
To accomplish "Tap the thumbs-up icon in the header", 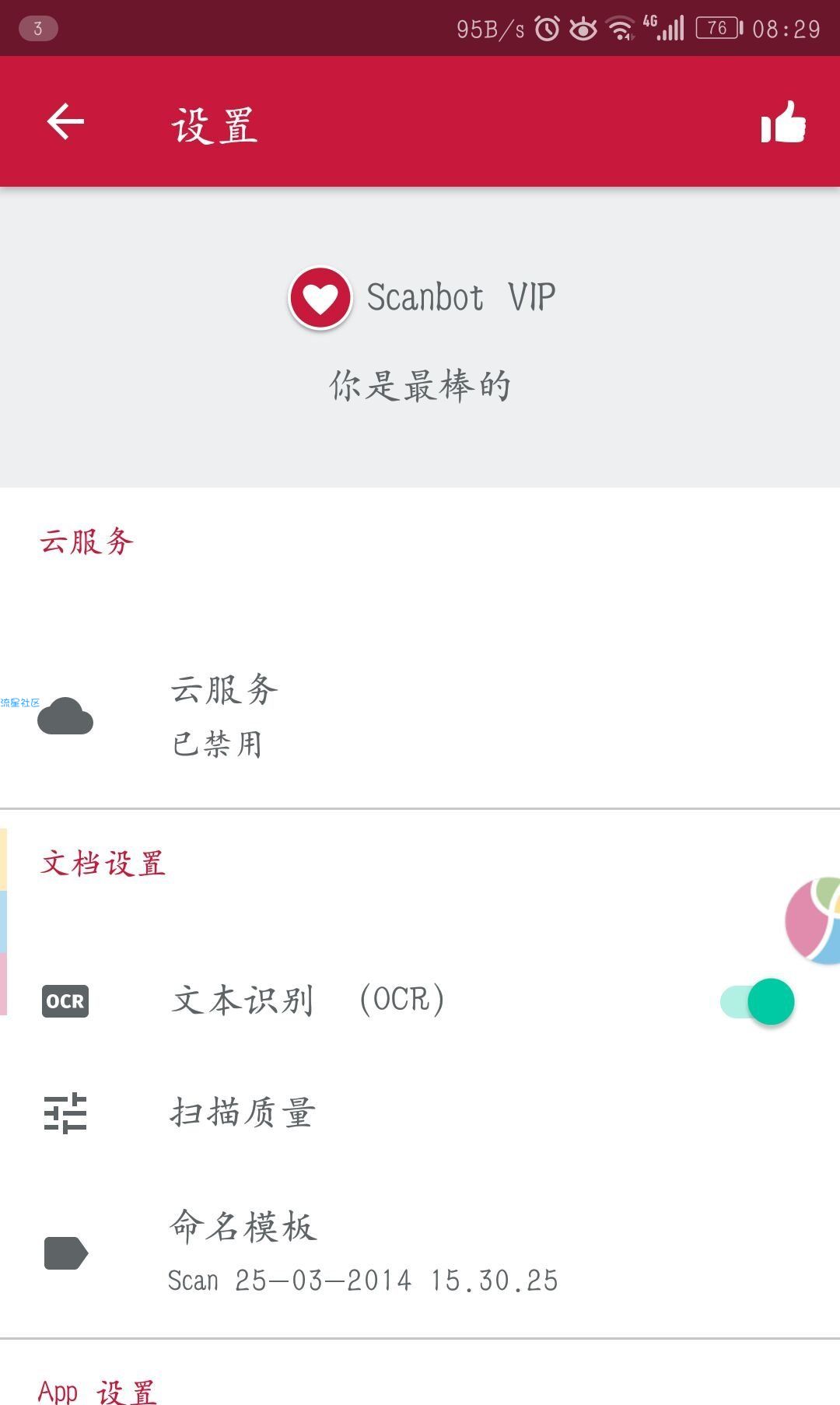I will click(782, 123).
